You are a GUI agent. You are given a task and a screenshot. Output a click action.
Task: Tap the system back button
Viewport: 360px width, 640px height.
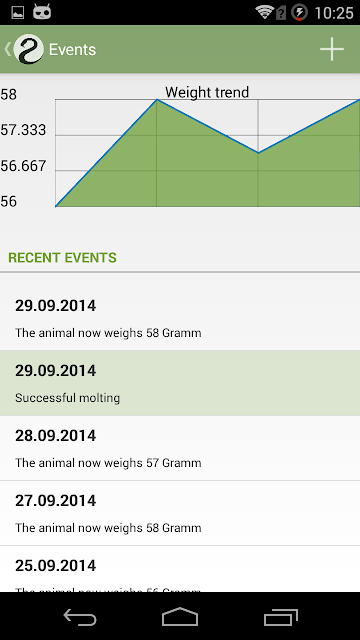click(x=80, y=617)
